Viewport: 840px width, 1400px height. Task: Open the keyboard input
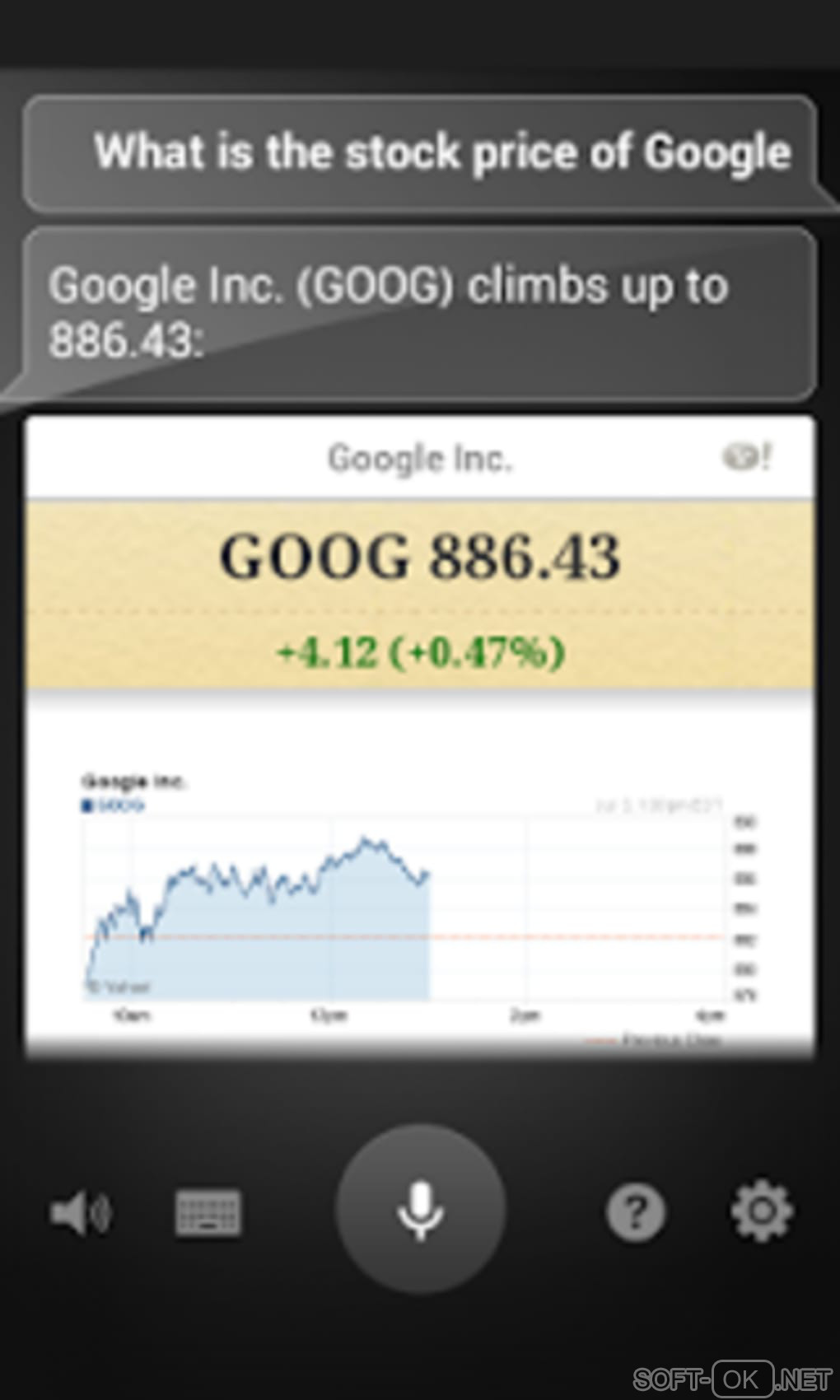click(208, 1213)
